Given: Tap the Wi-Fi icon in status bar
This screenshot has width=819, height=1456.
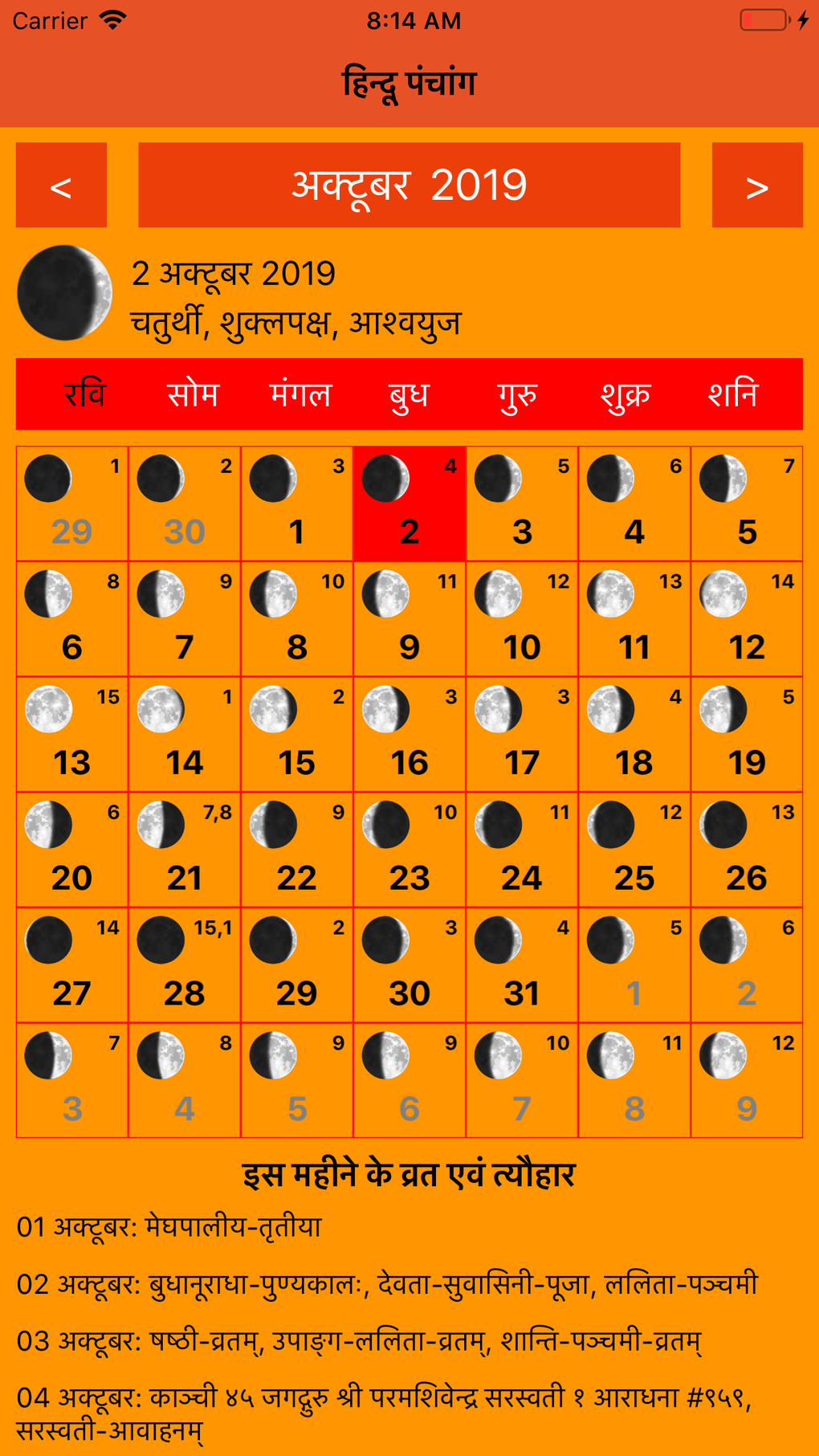Looking at the screenshot, I should click(112, 20).
